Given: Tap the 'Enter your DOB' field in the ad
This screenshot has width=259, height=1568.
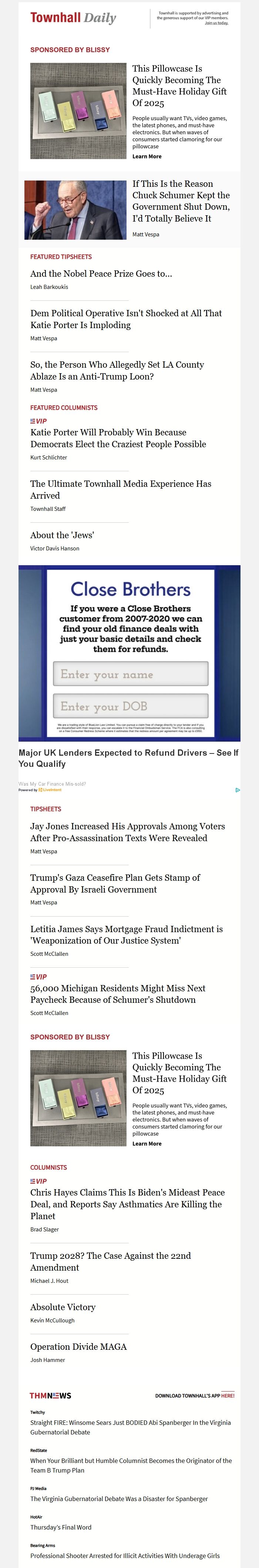Looking at the screenshot, I should [x=130, y=706].
